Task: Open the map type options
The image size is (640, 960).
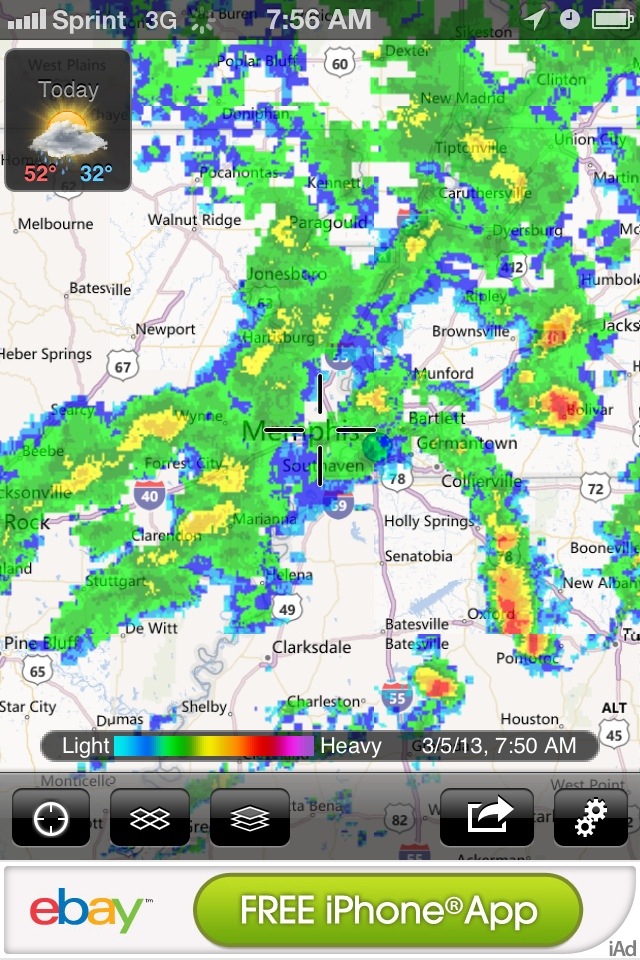Action: click(x=150, y=818)
